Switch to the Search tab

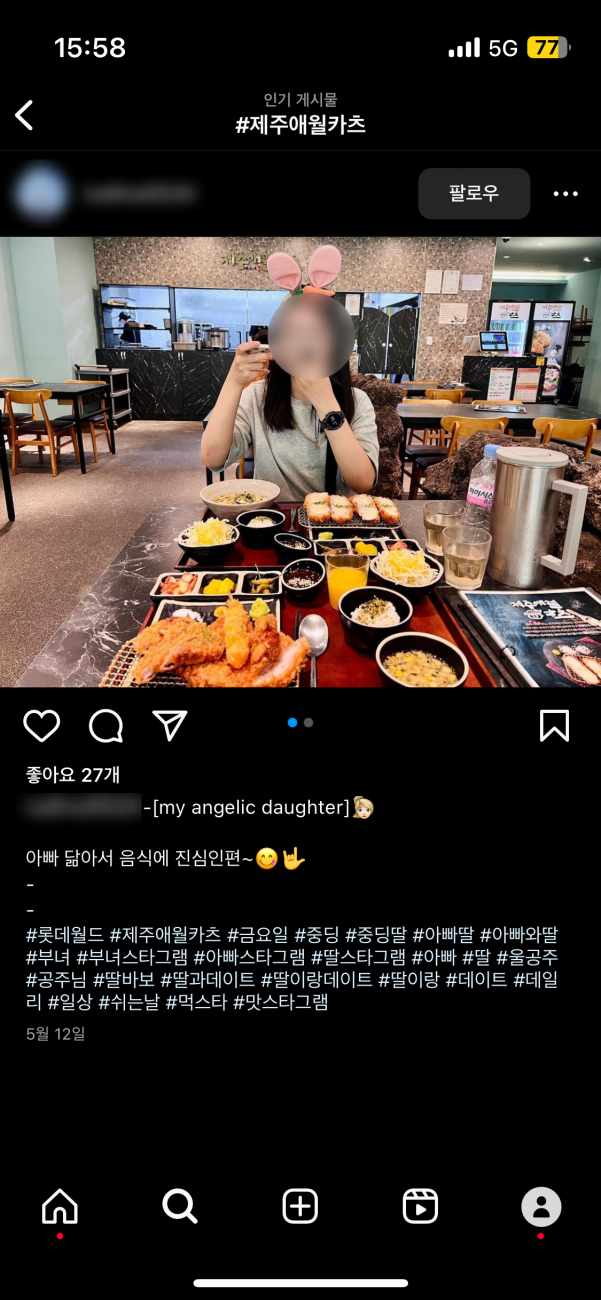click(x=180, y=1207)
